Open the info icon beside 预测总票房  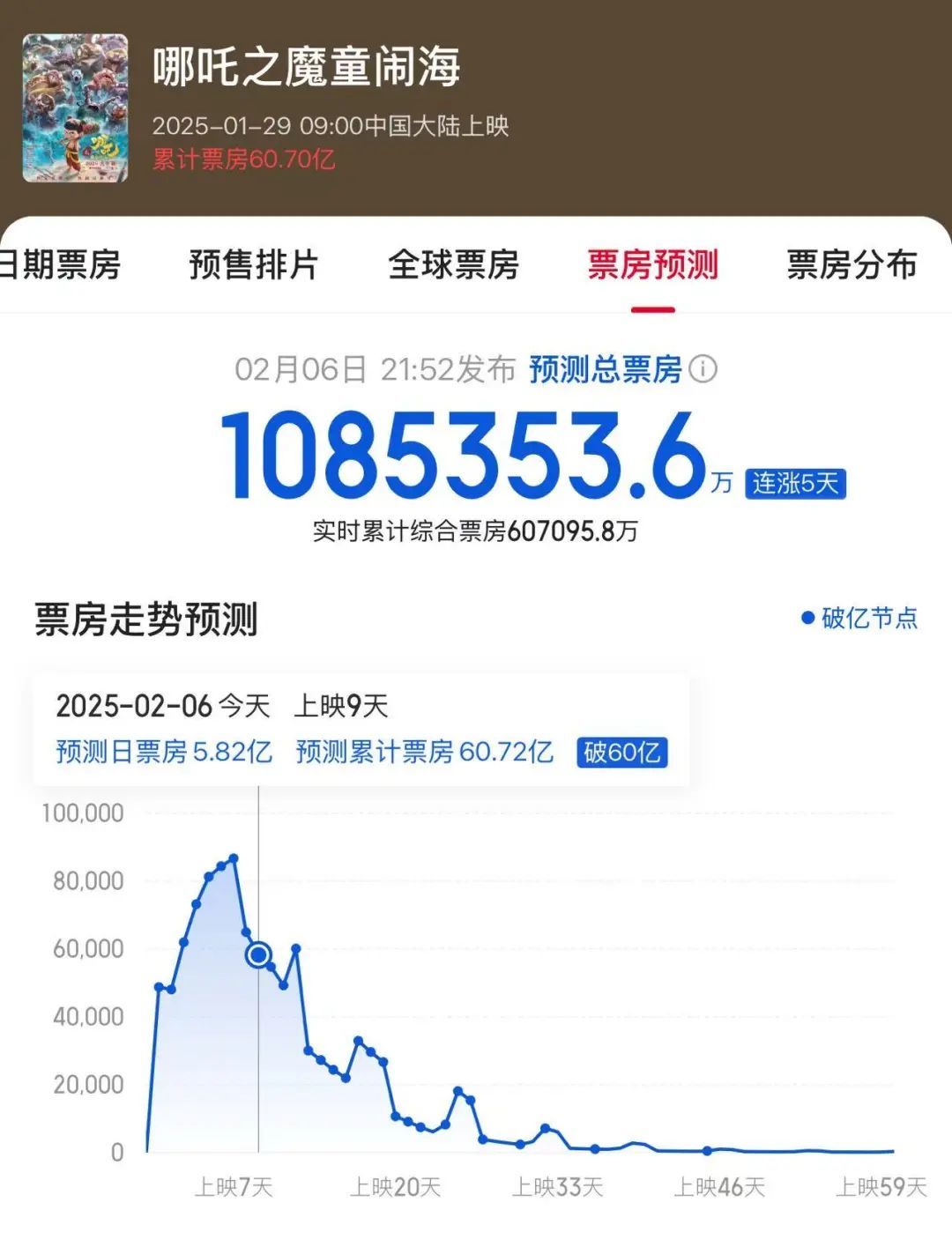click(x=703, y=368)
